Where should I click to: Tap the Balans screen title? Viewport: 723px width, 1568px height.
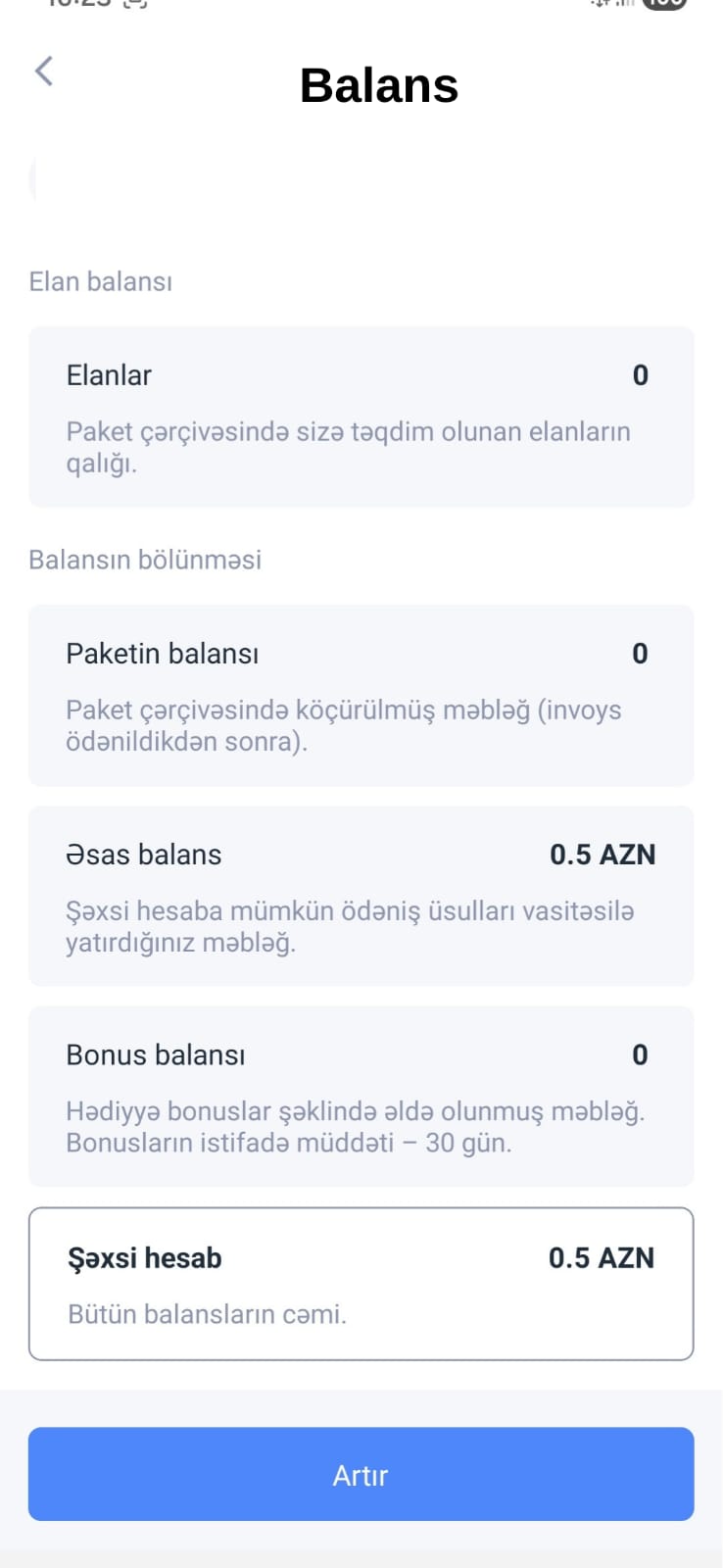tap(379, 85)
